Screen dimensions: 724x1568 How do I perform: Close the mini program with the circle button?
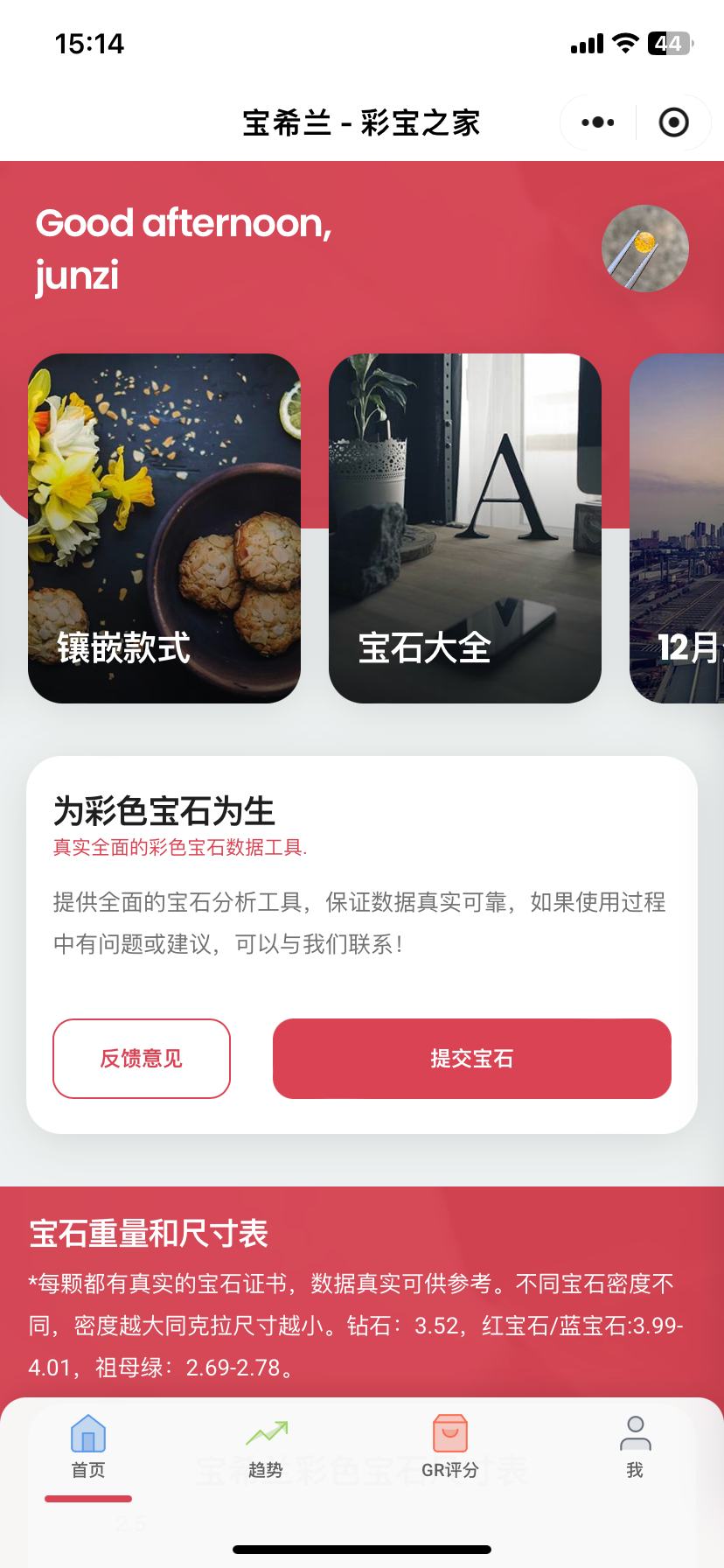coord(673,122)
